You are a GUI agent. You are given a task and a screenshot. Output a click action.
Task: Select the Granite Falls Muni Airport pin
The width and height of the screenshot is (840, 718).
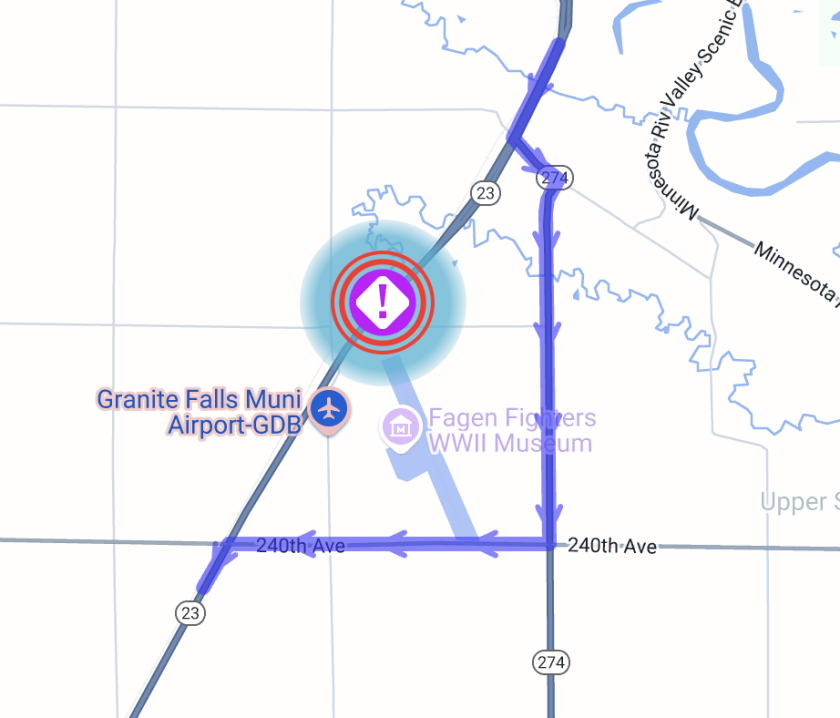pyautogui.click(x=328, y=408)
